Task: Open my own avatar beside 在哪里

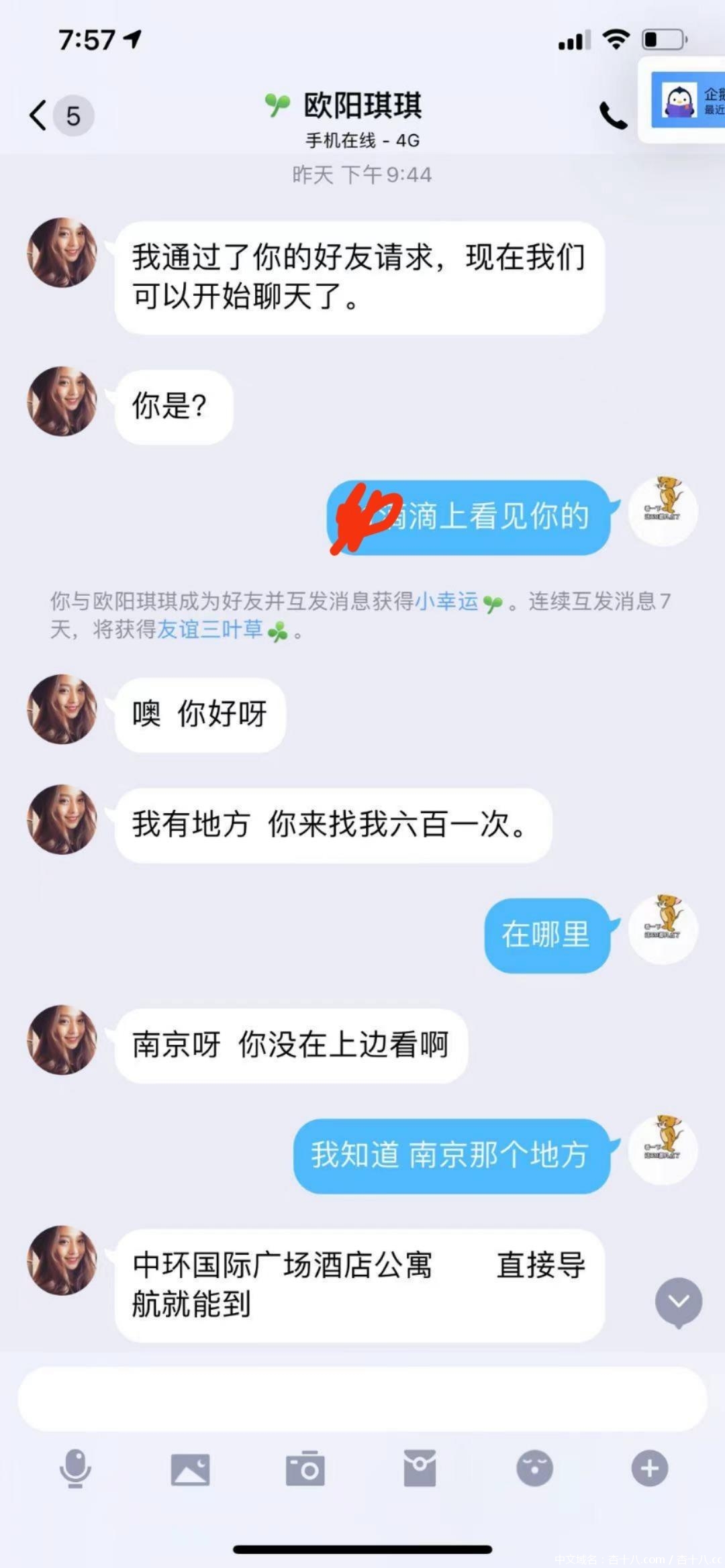Action: [663, 929]
